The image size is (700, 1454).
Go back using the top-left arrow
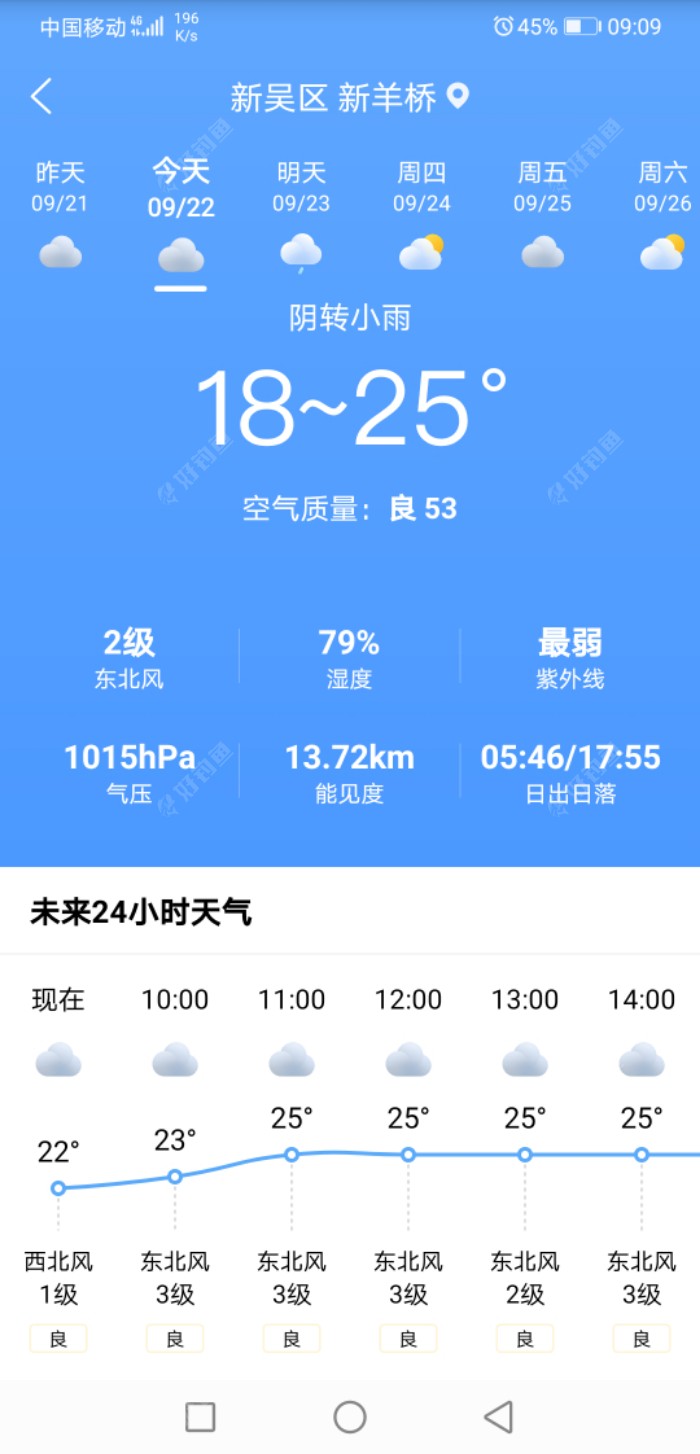(42, 97)
